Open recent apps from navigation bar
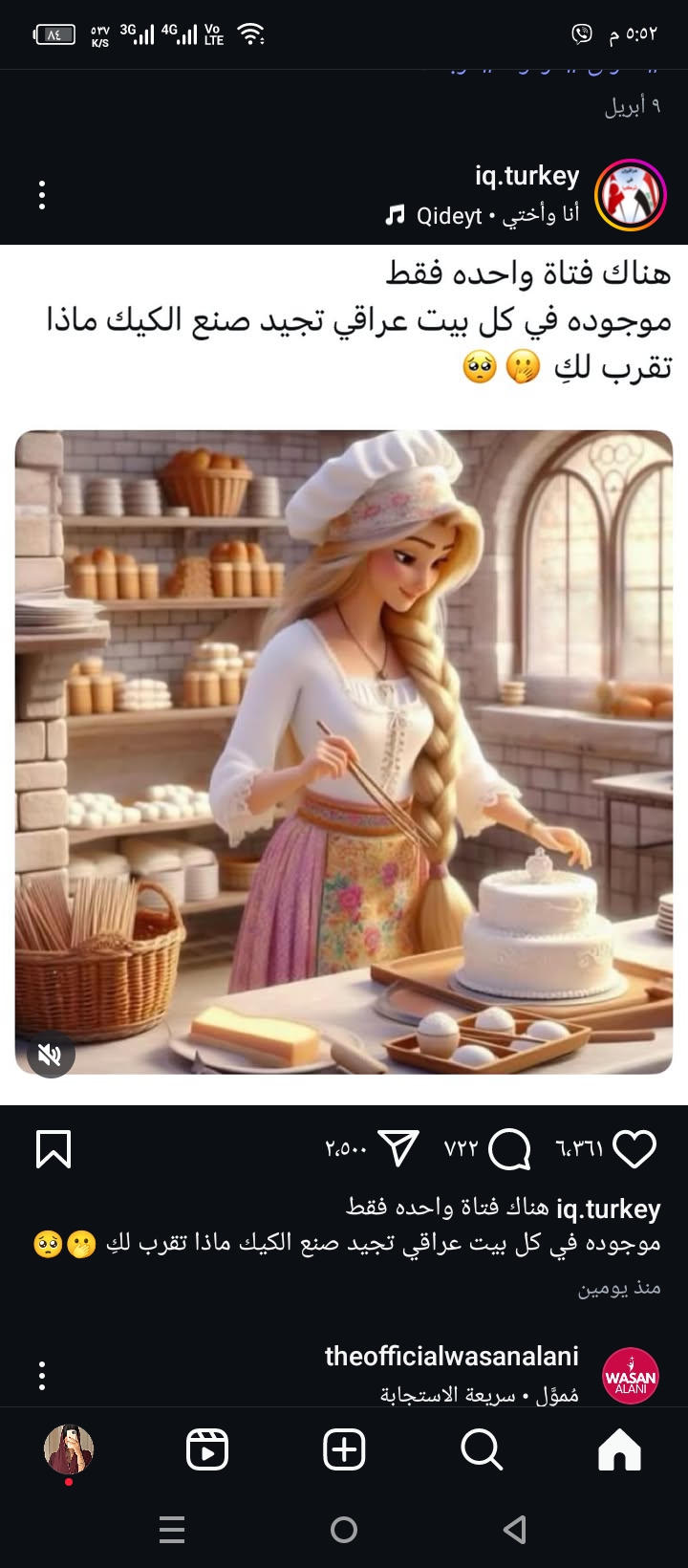The height and width of the screenshot is (1568, 688). (x=172, y=1530)
